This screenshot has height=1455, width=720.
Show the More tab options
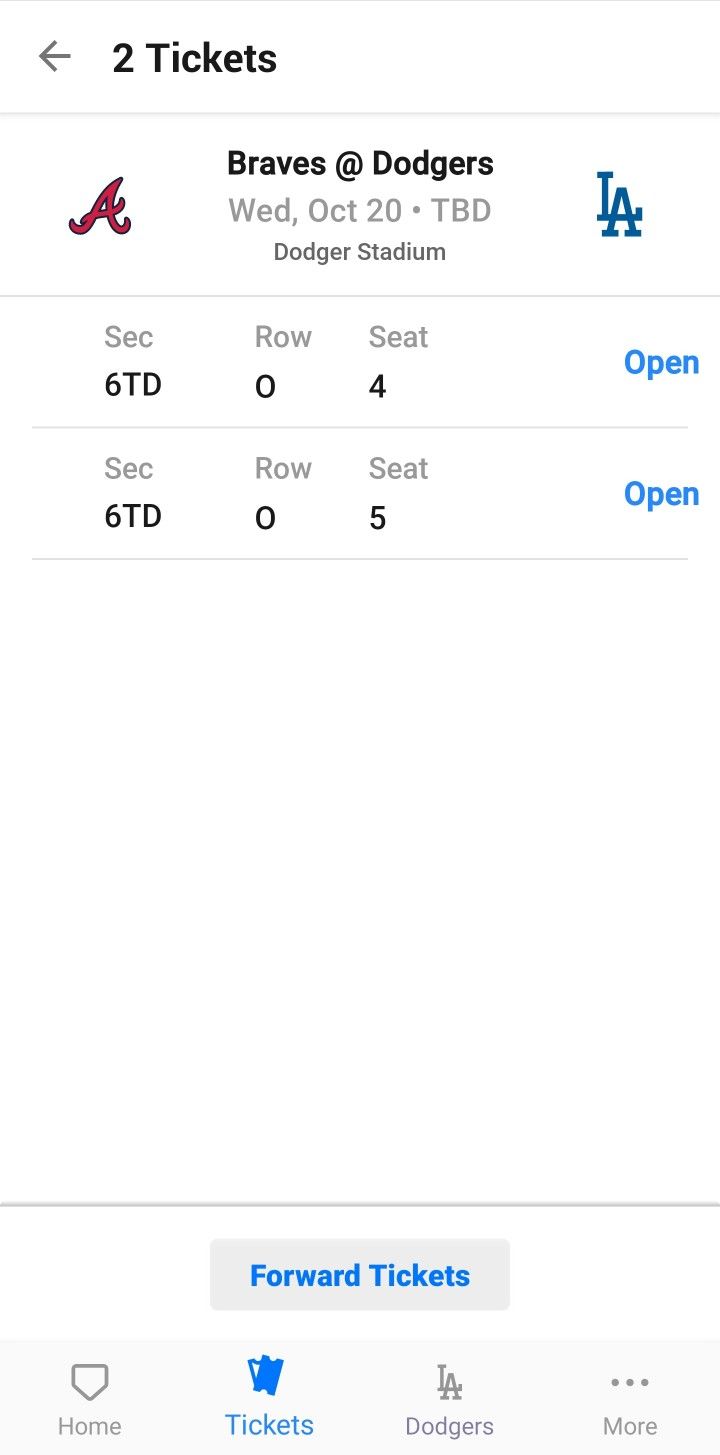point(630,1399)
